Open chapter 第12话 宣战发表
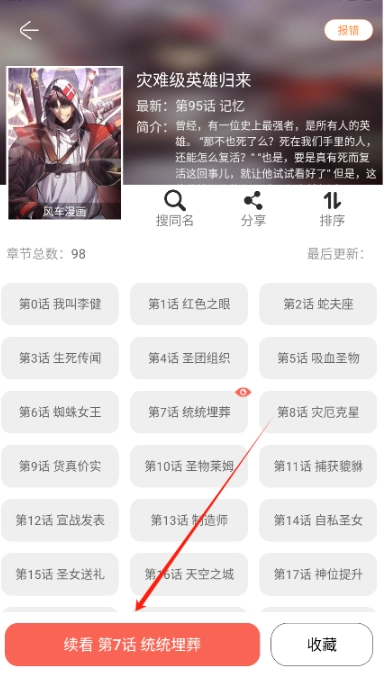 click(x=60, y=520)
